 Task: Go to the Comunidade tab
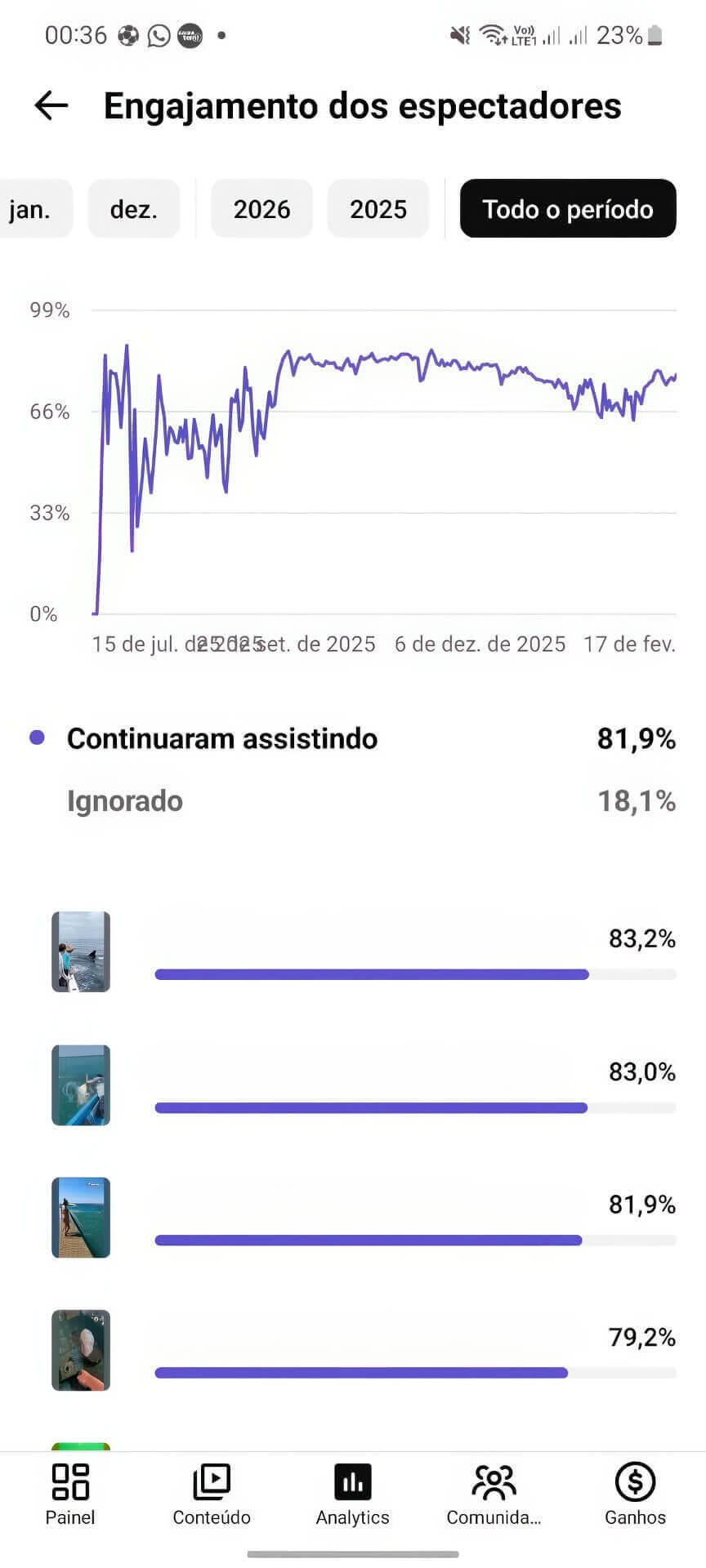click(x=494, y=1494)
